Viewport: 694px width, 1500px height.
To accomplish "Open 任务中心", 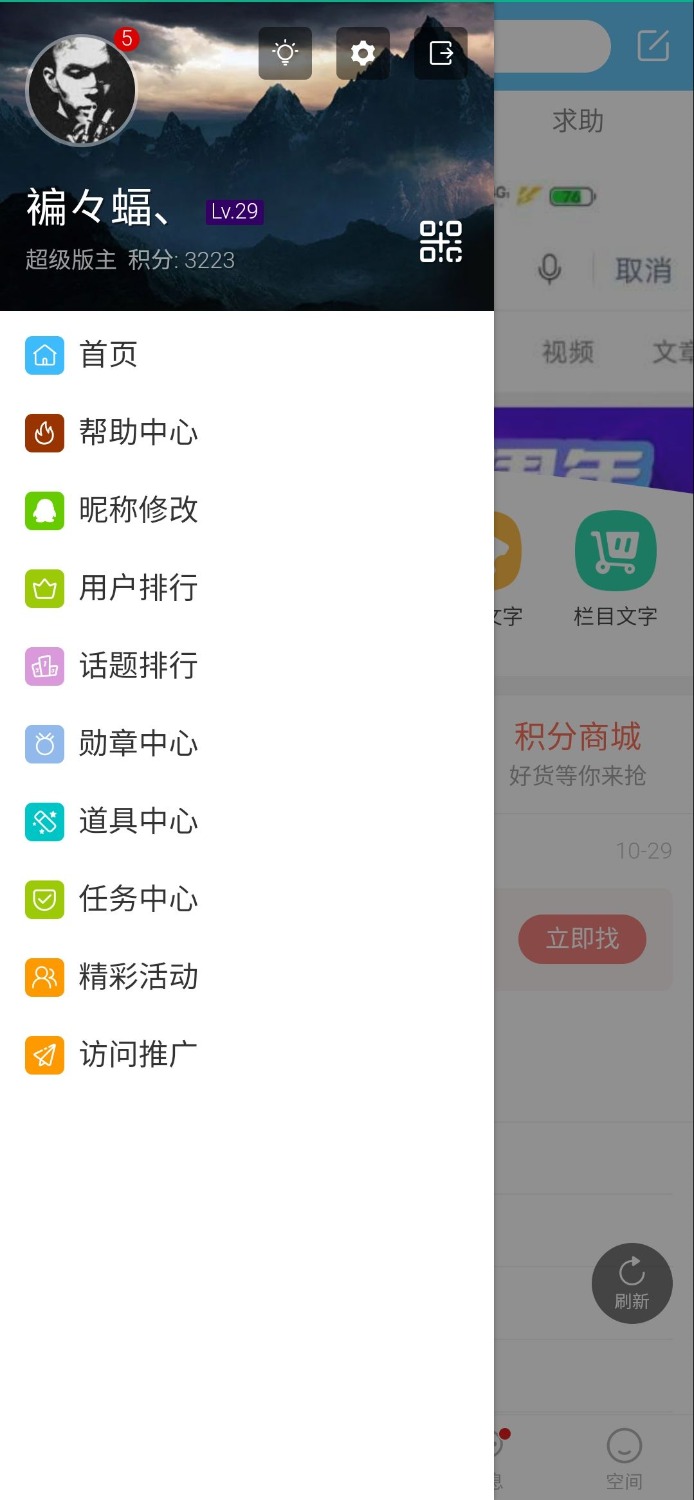I will [247, 899].
